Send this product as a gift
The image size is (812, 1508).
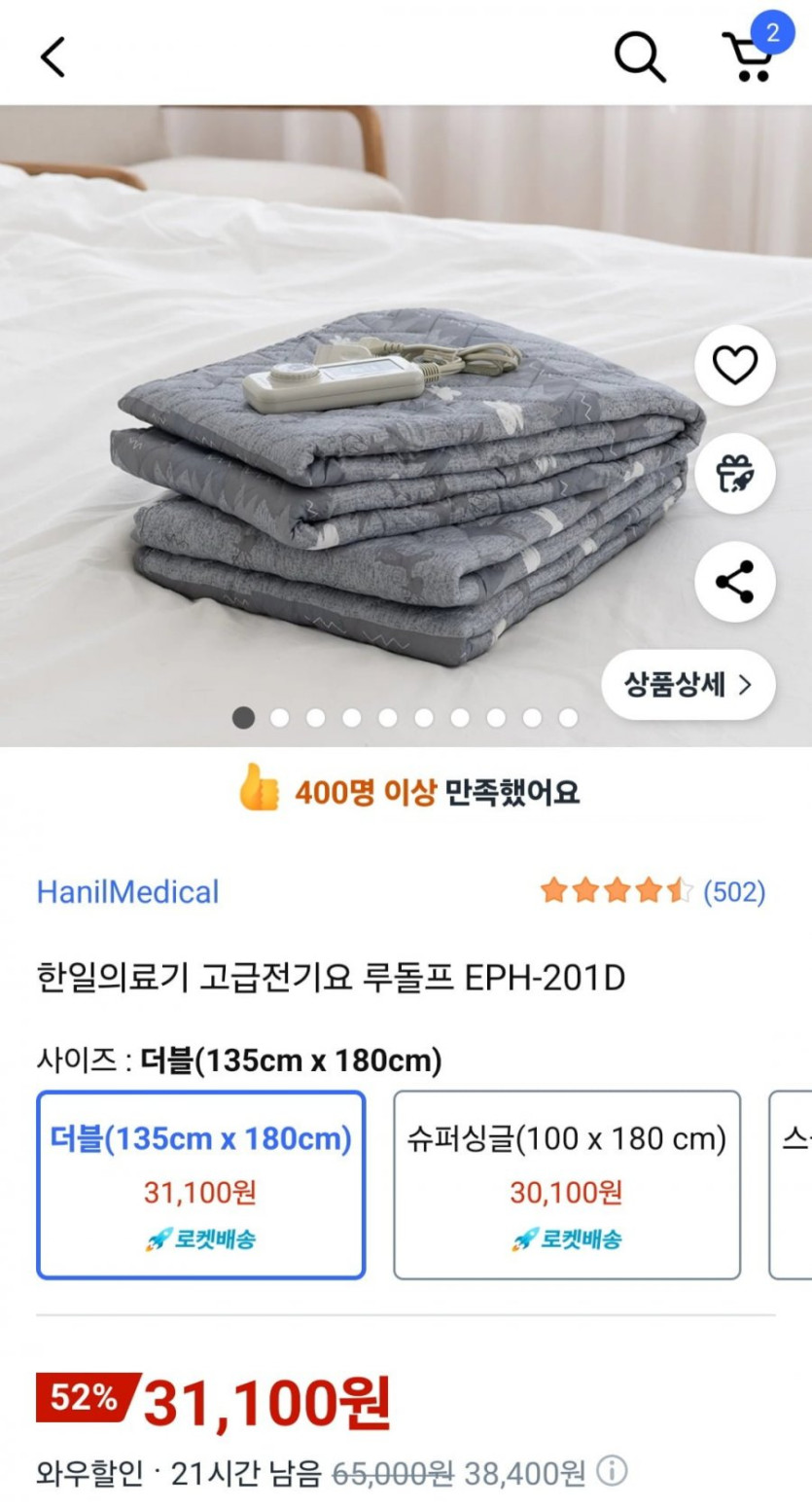pyautogui.click(x=734, y=474)
